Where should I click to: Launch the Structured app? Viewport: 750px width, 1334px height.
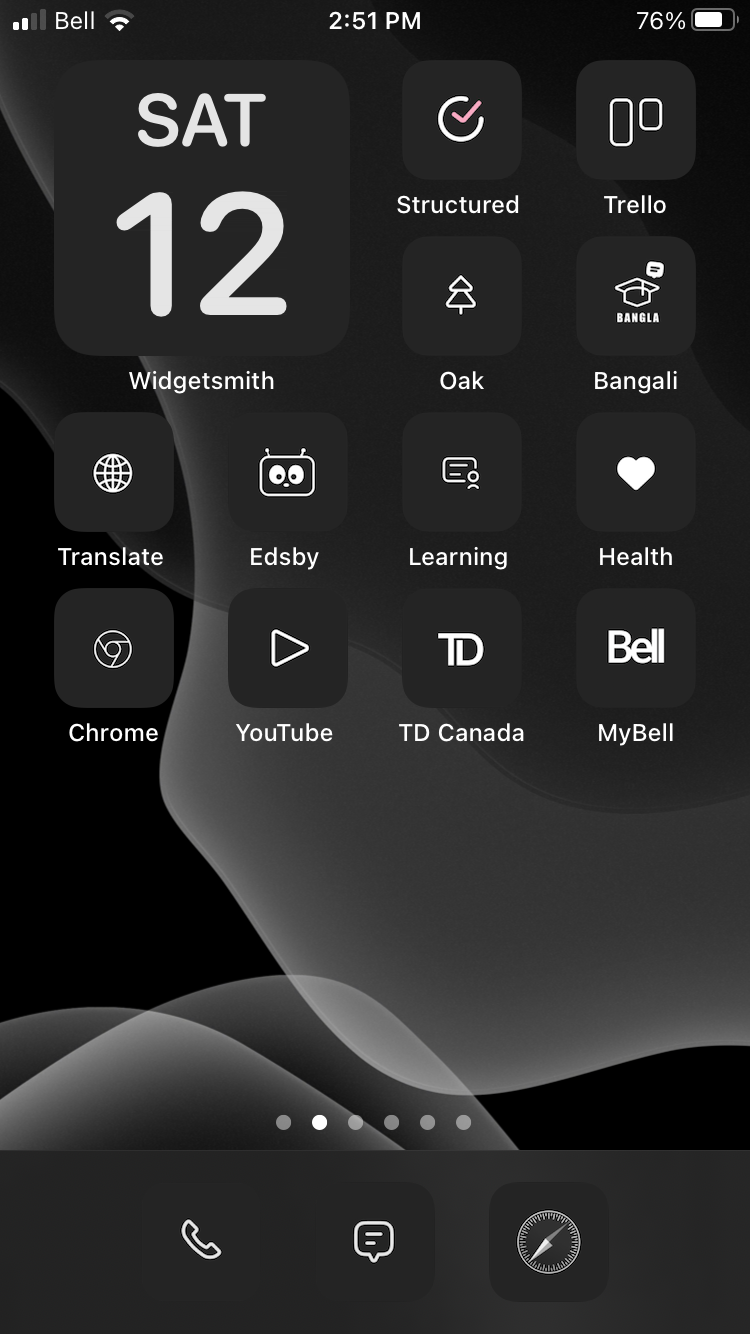point(461,120)
